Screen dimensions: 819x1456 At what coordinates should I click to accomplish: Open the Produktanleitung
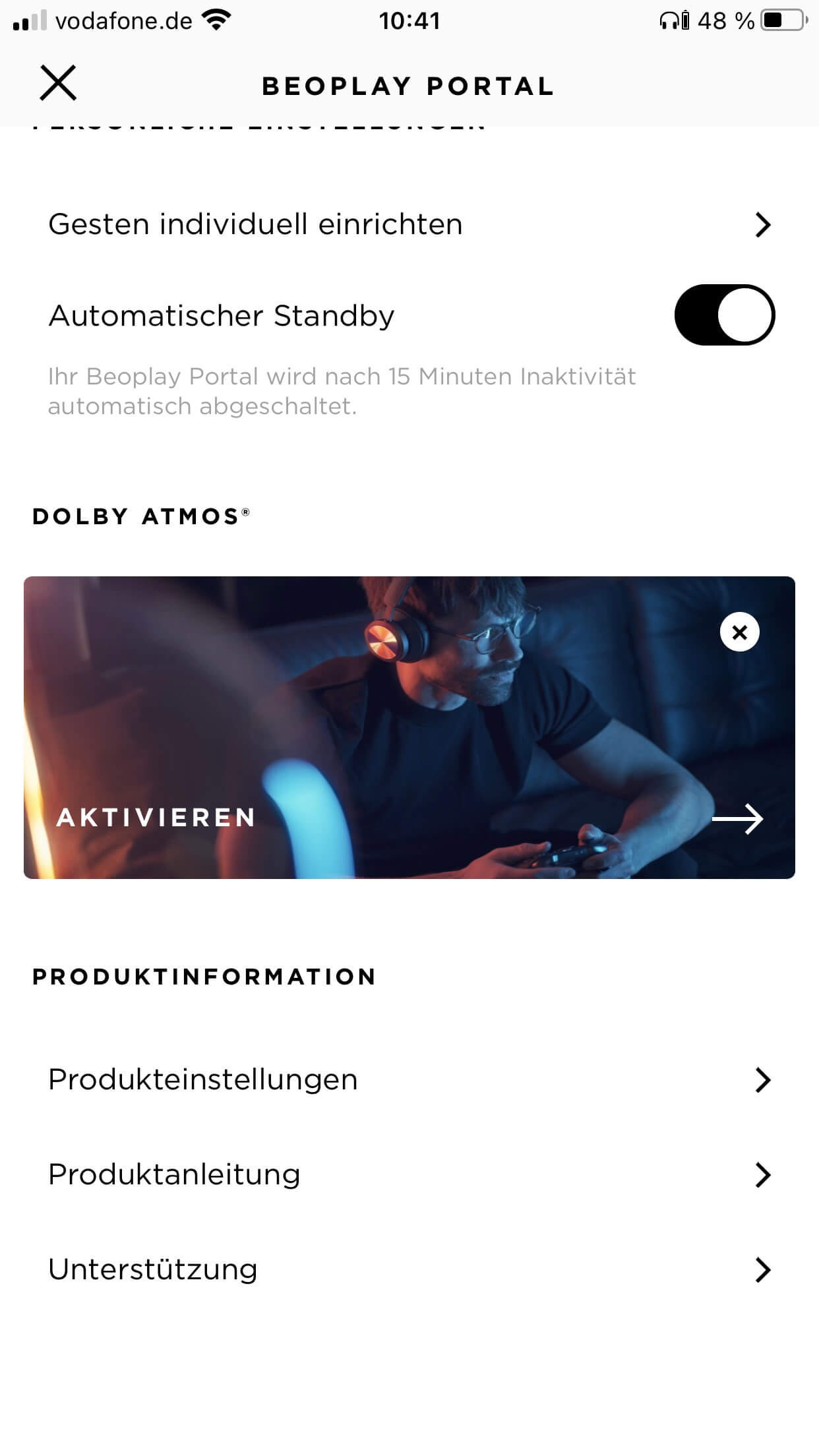[x=409, y=1175]
